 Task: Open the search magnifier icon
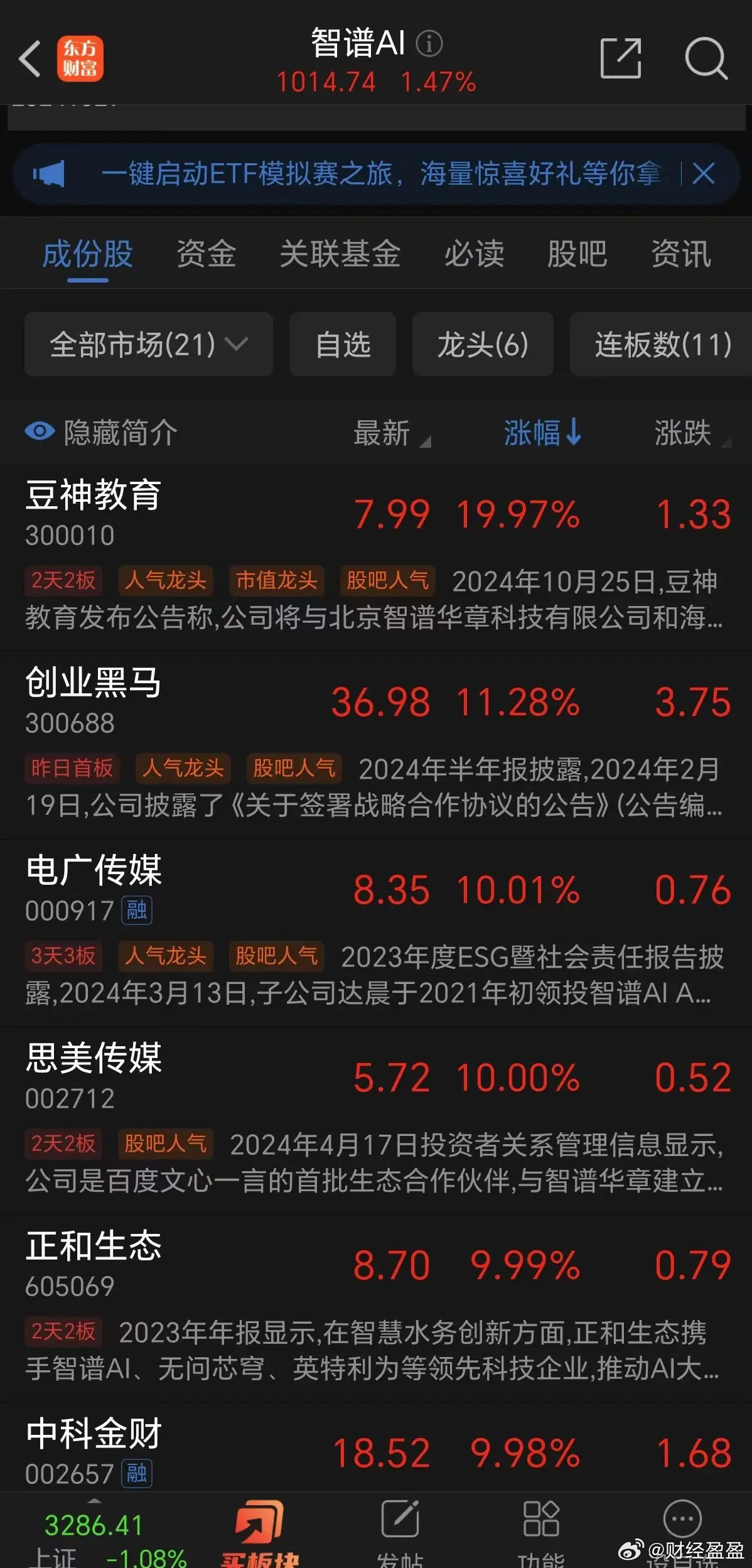pyautogui.click(x=706, y=58)
